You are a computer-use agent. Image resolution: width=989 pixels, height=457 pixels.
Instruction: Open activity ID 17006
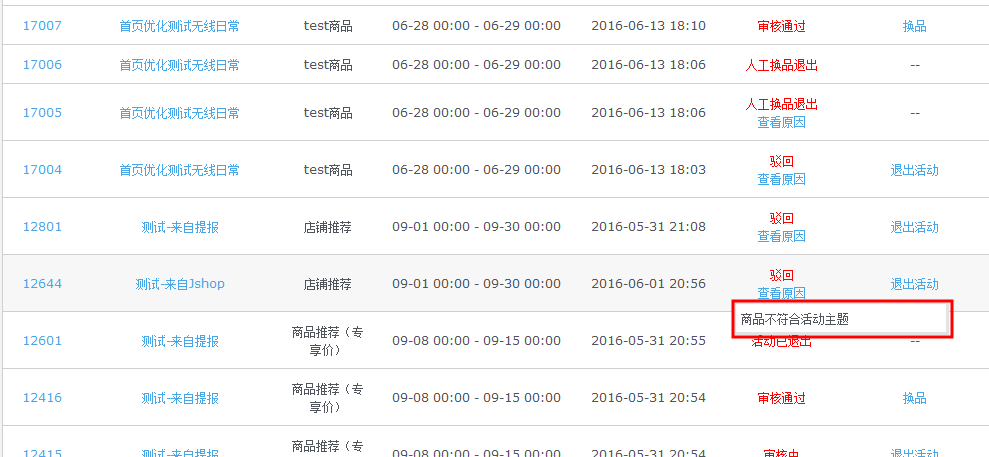[42, 65]
